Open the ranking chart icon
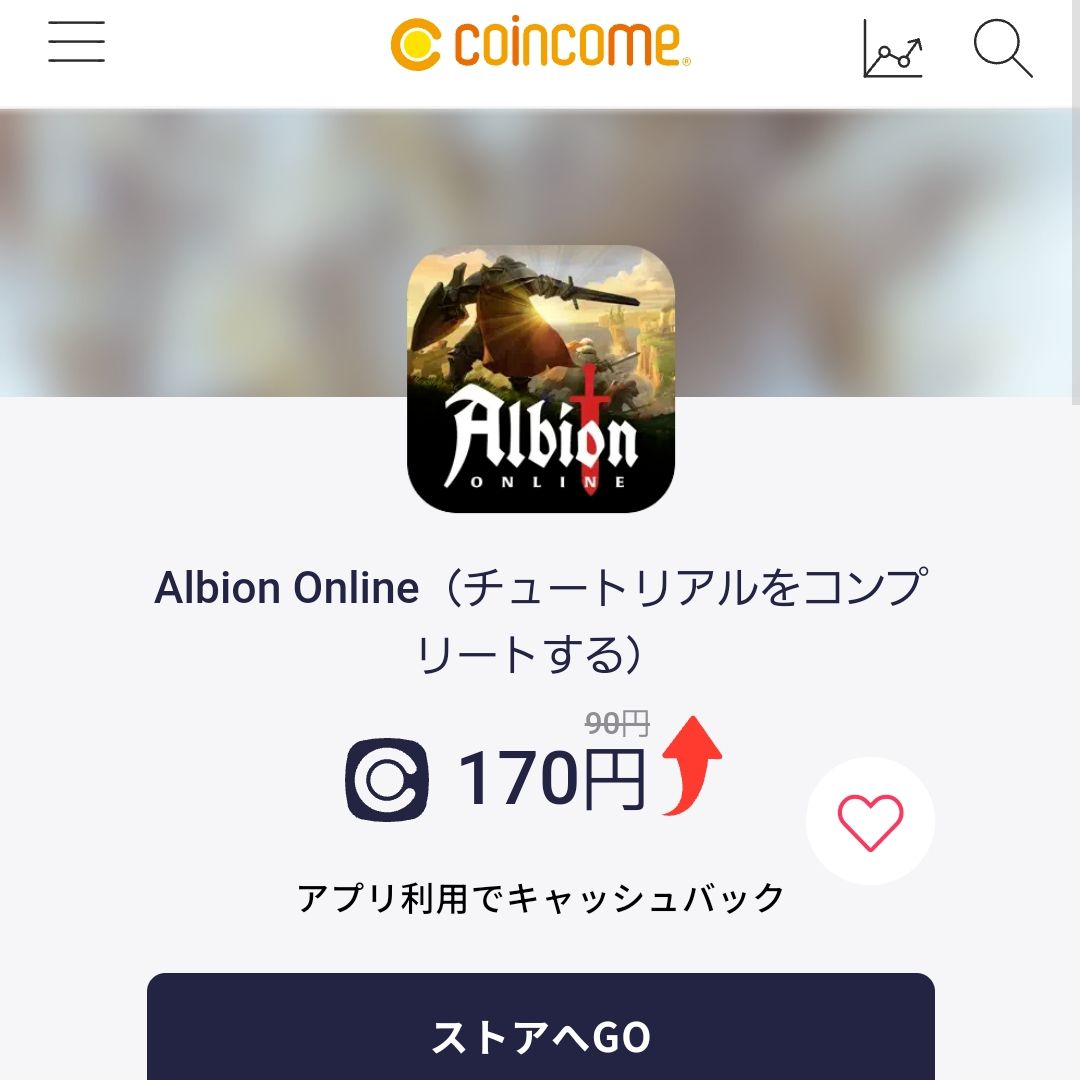The height and width of the screenshot is (1080, 1080). [892, 48]
